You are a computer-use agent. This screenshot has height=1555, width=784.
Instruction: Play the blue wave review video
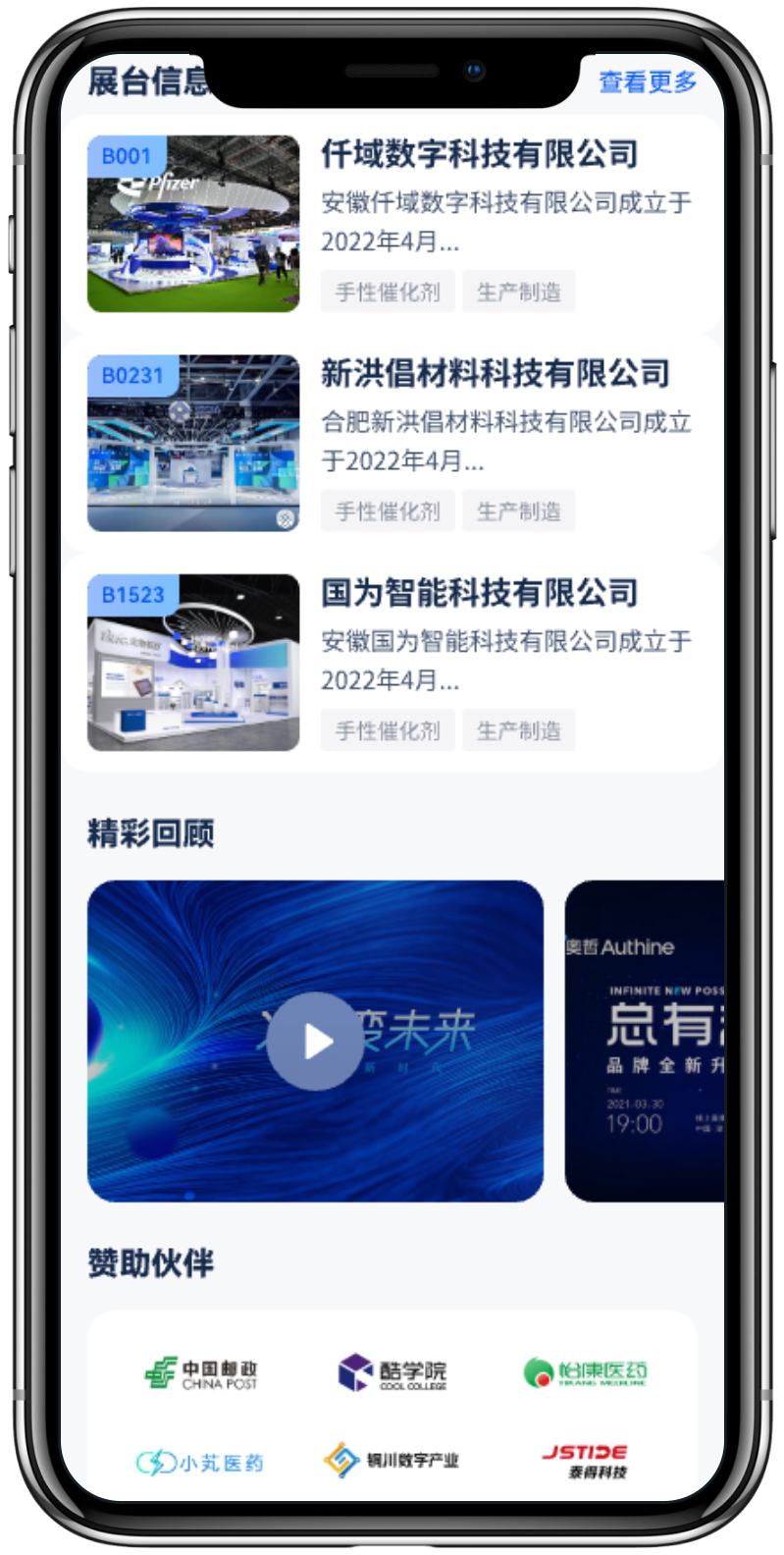[x=315, y=1041]
